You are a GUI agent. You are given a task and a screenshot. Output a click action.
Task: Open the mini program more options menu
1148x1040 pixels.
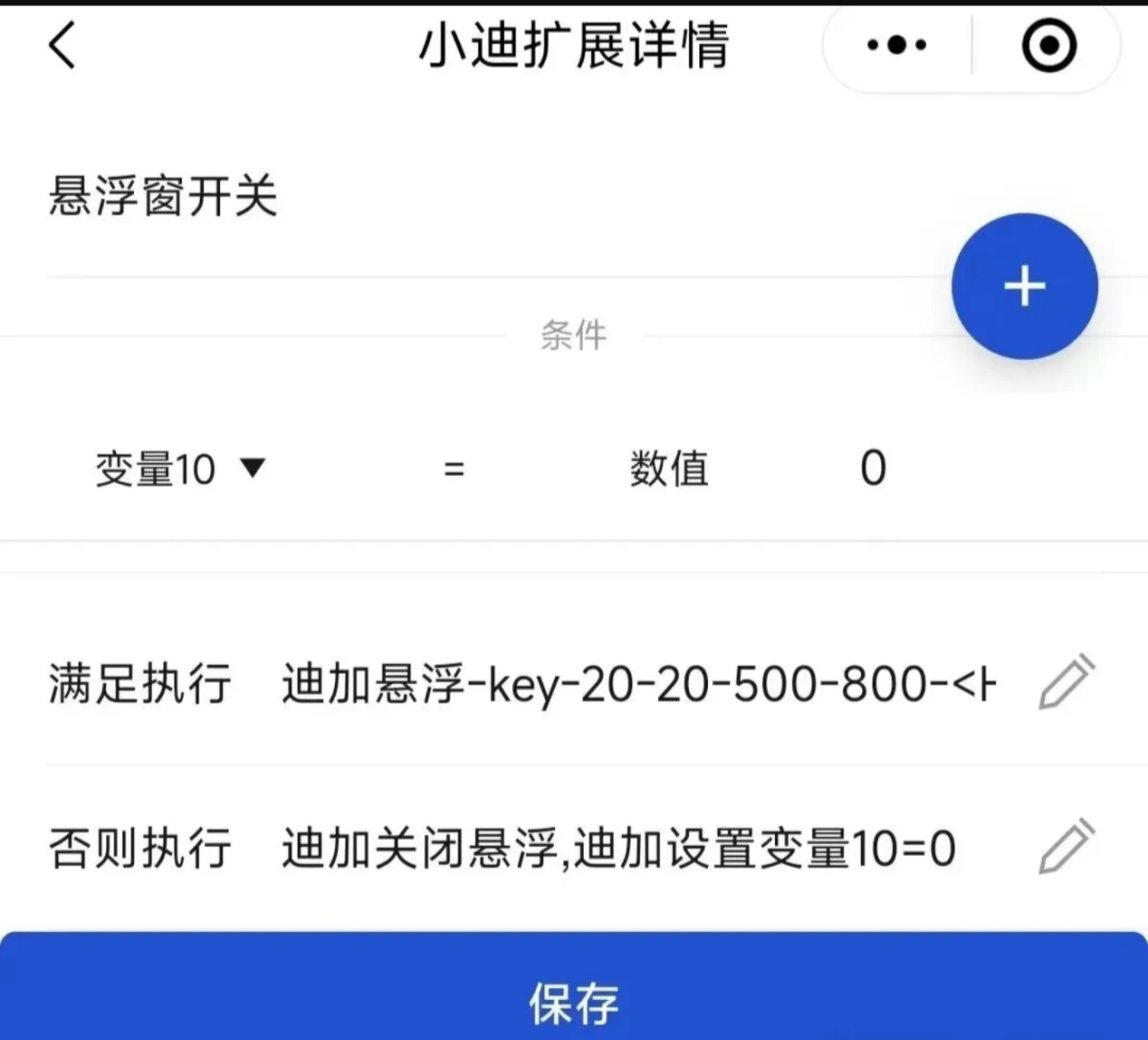click(897, 45)
